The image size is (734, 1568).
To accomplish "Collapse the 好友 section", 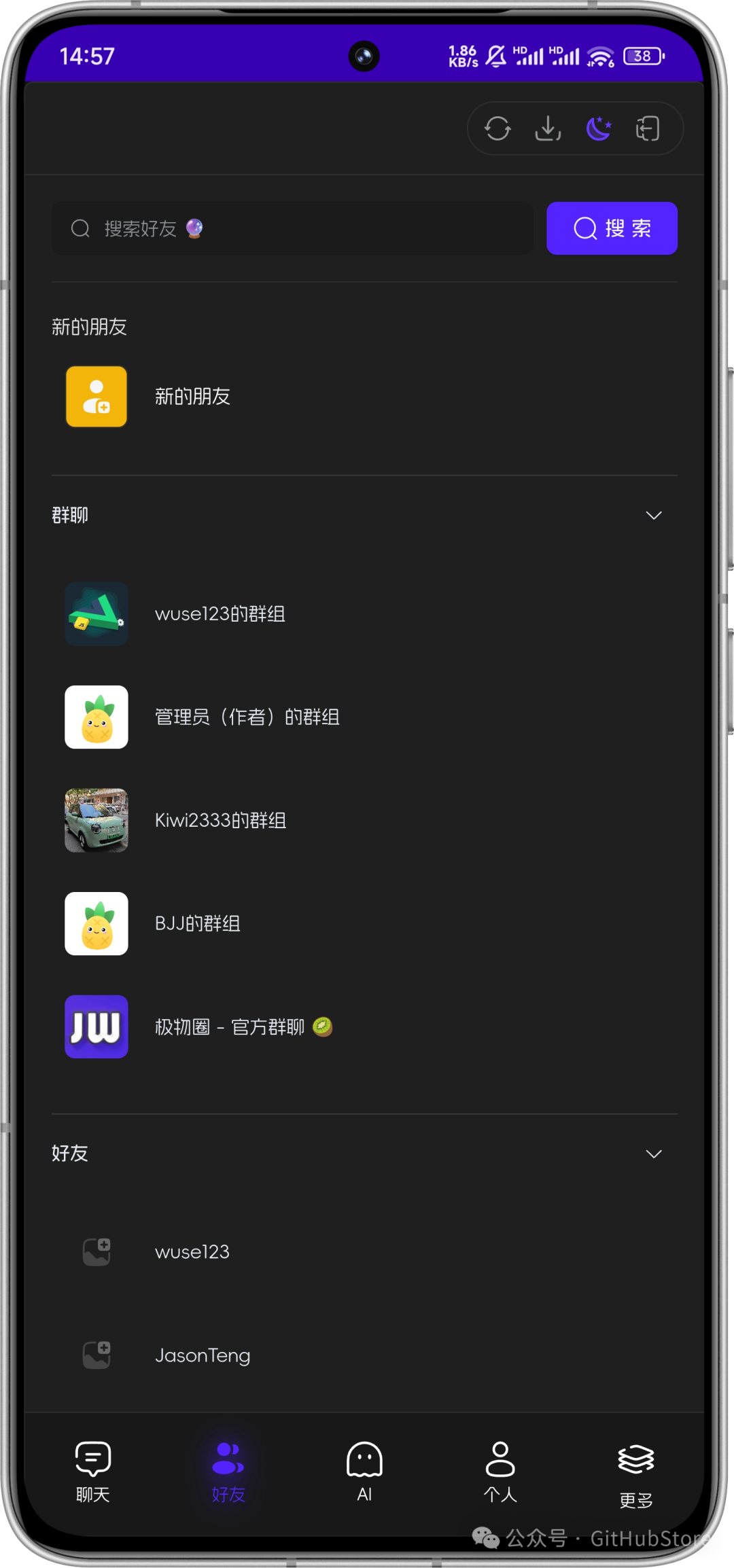I will (653, 1154).
